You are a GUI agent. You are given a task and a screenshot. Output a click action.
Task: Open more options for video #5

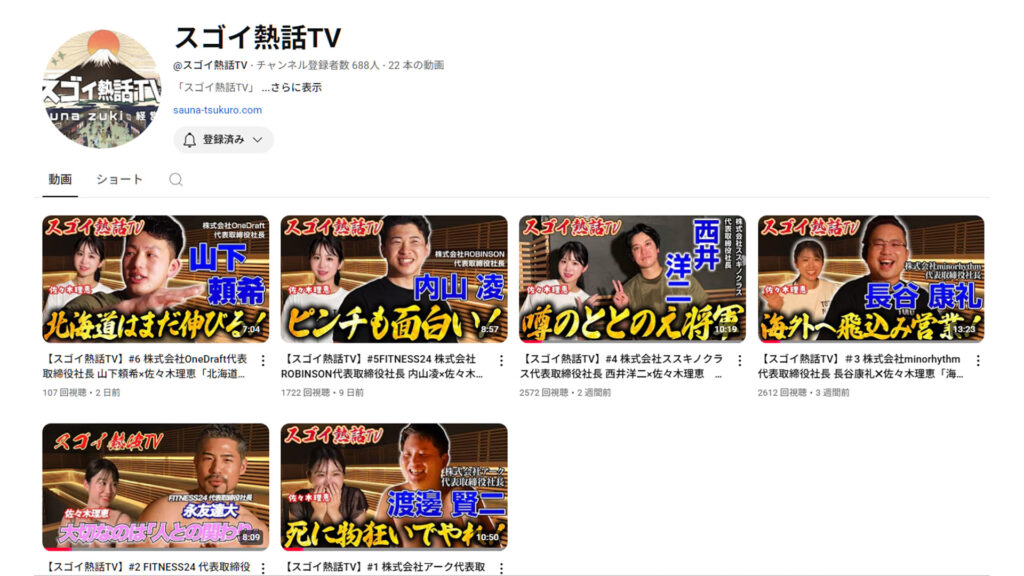[x=501, y=360]
